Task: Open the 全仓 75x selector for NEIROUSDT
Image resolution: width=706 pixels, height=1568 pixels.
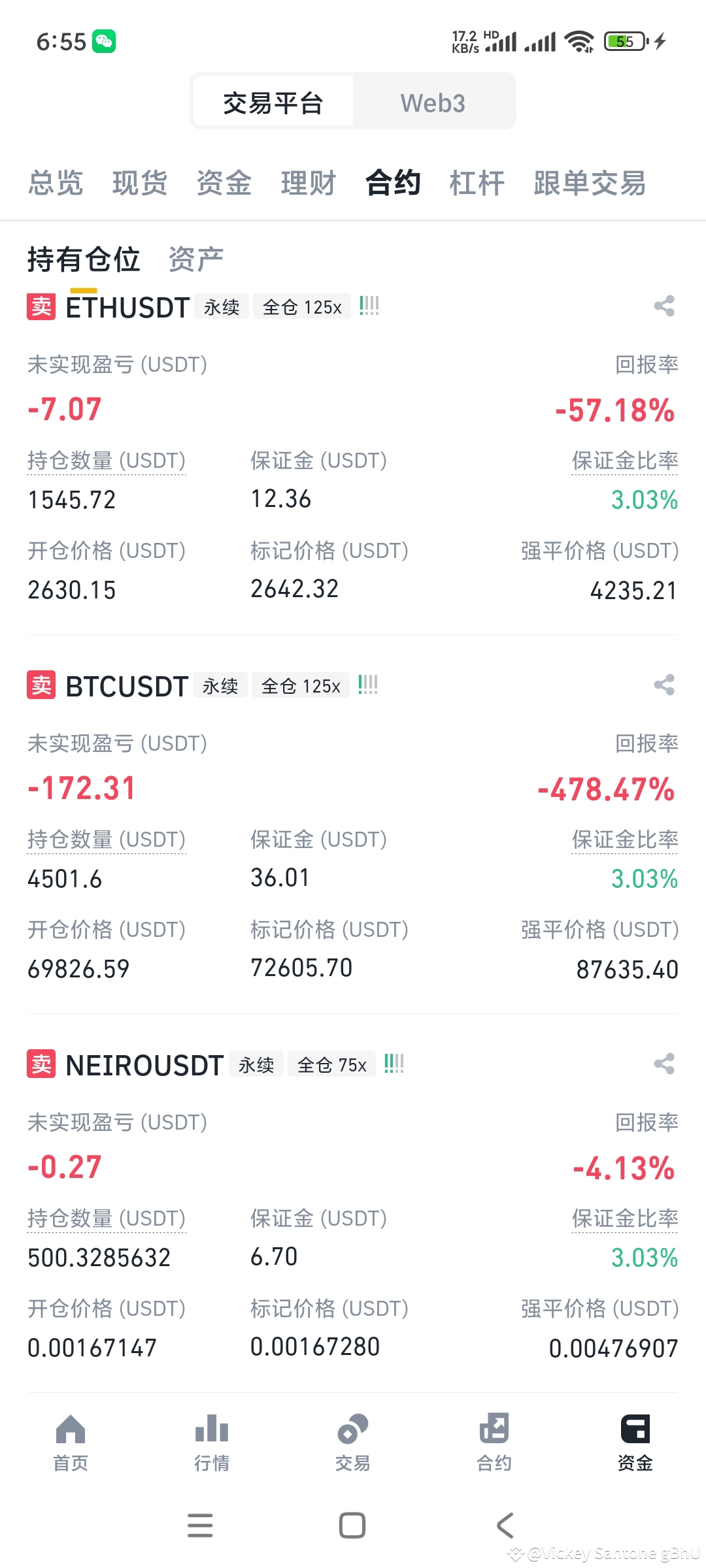Action: [x=331, y=1064]
